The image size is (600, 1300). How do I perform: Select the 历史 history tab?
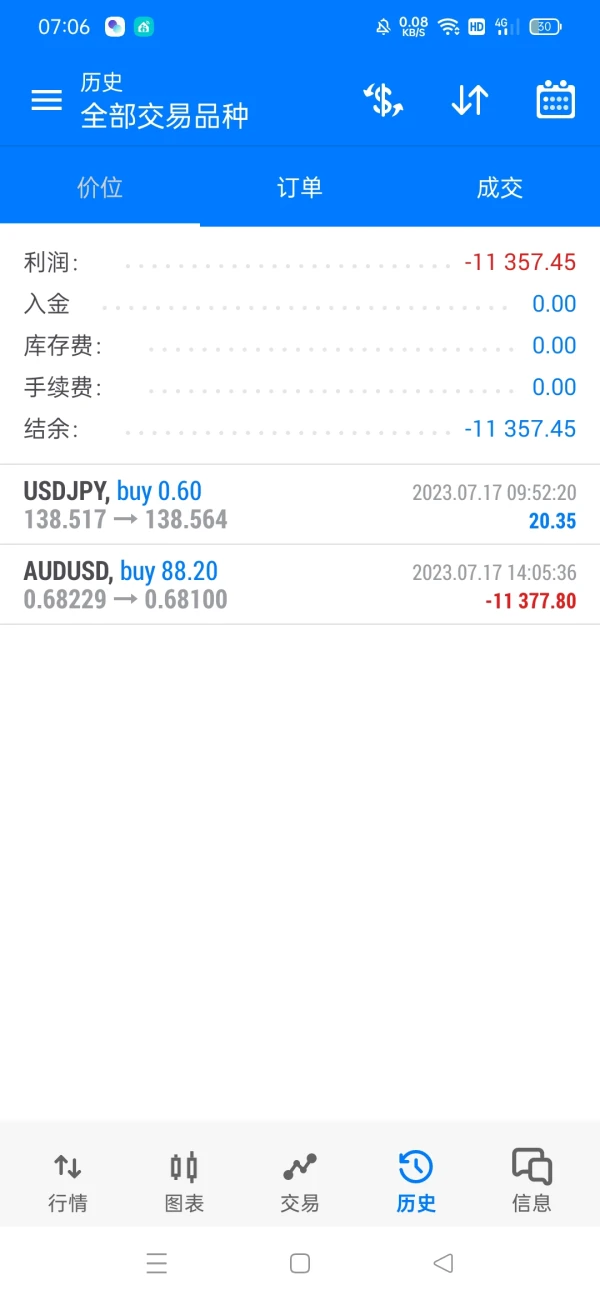click(x=416, y=1181)
